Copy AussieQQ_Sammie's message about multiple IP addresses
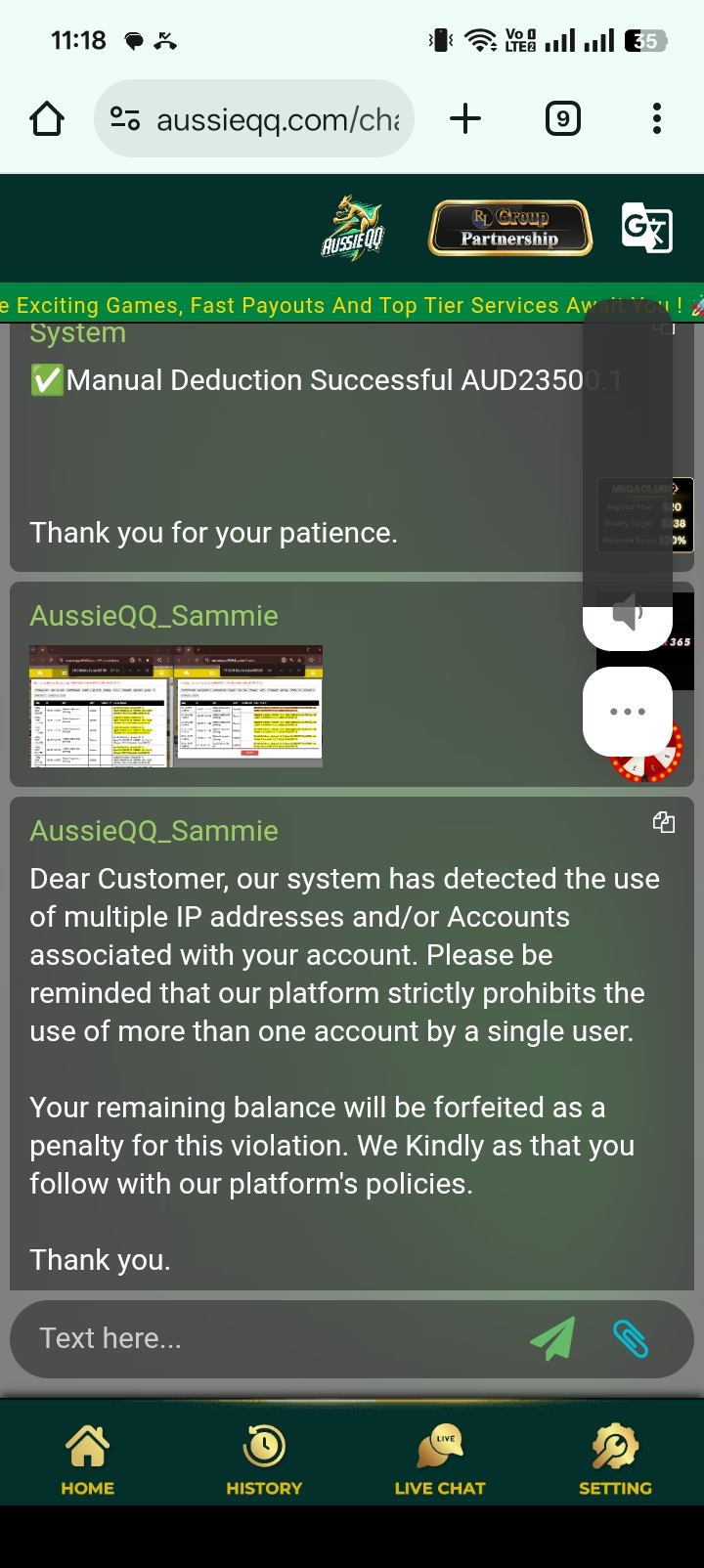Image resolution: width=704 pixels, height=1568 pixels. [x=664, y=823]
